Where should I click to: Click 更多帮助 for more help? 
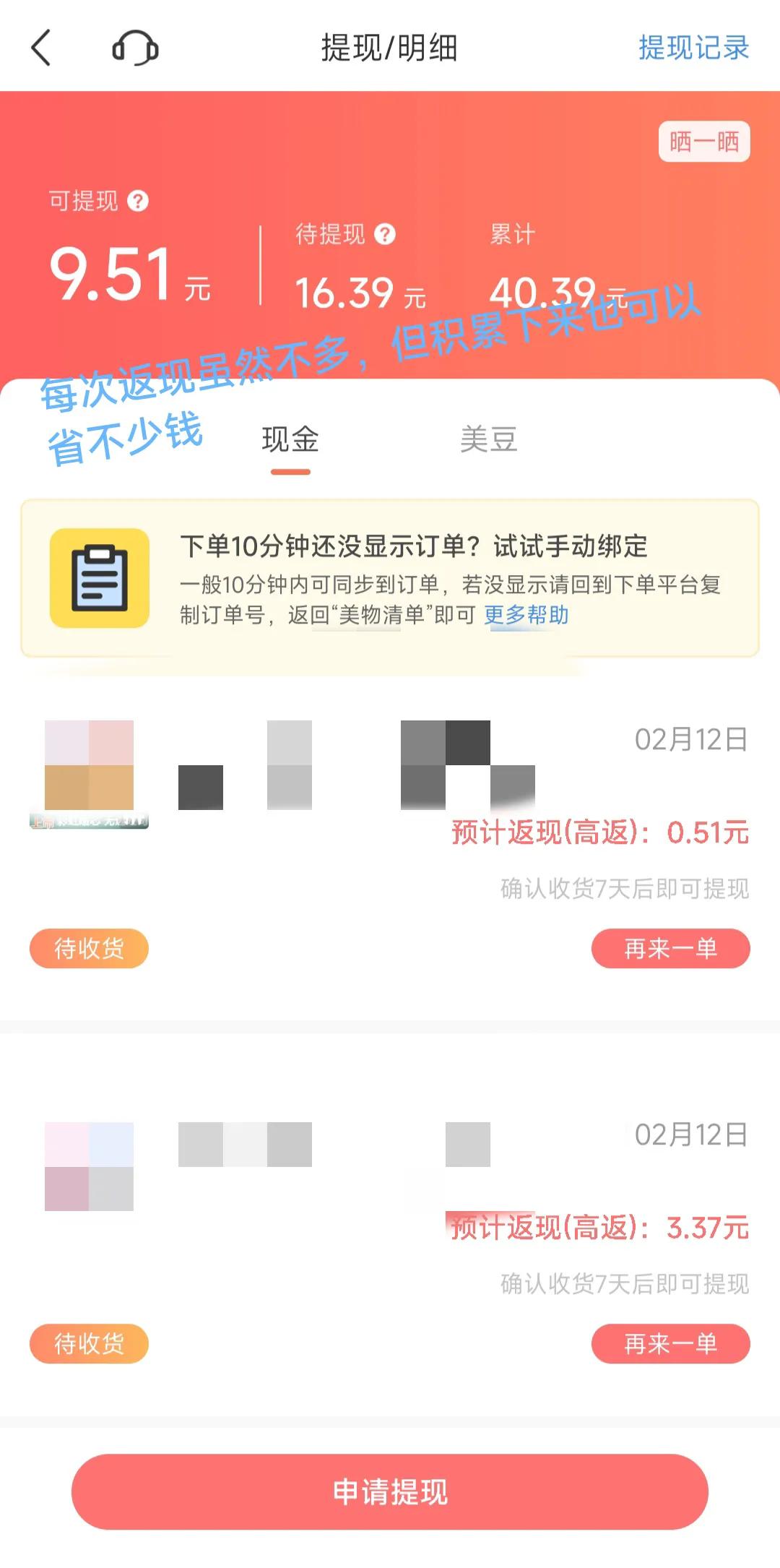(x=527, y=618)
